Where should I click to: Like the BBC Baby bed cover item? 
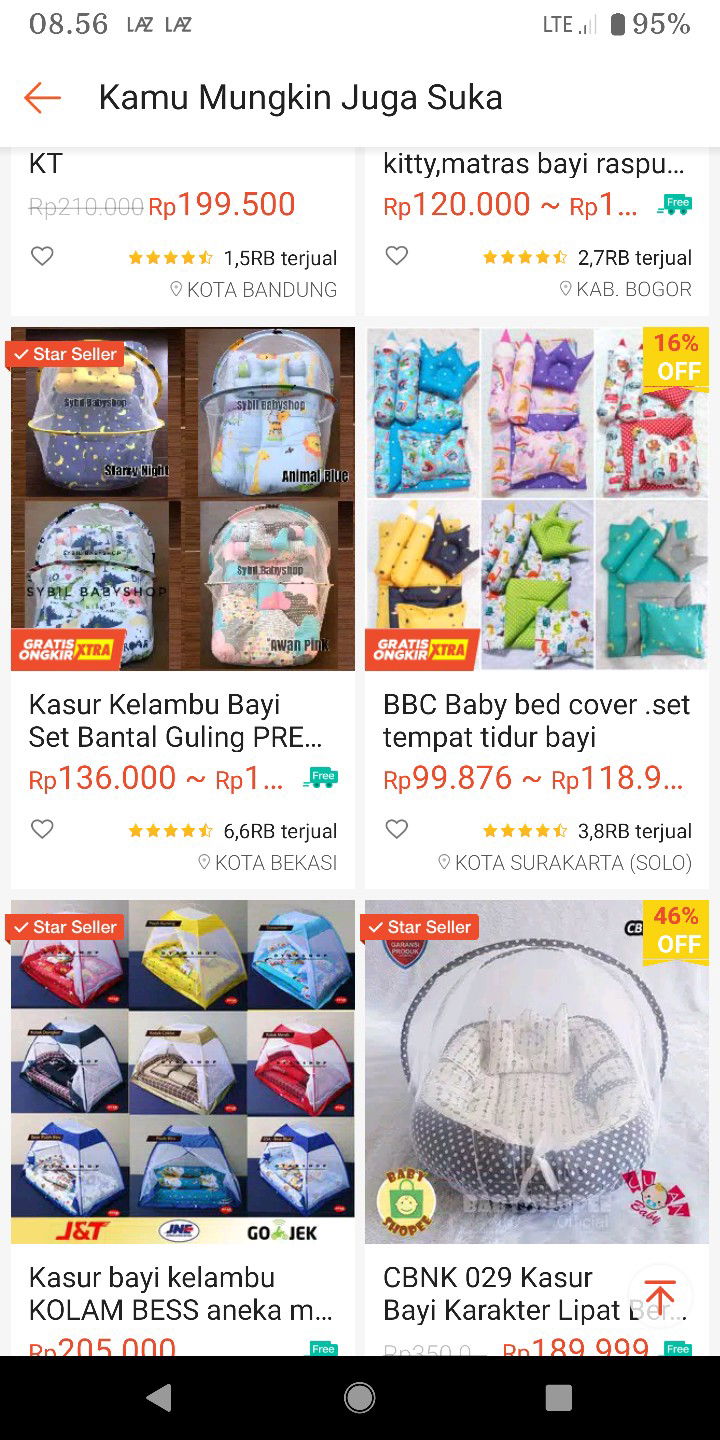point(397,829)
